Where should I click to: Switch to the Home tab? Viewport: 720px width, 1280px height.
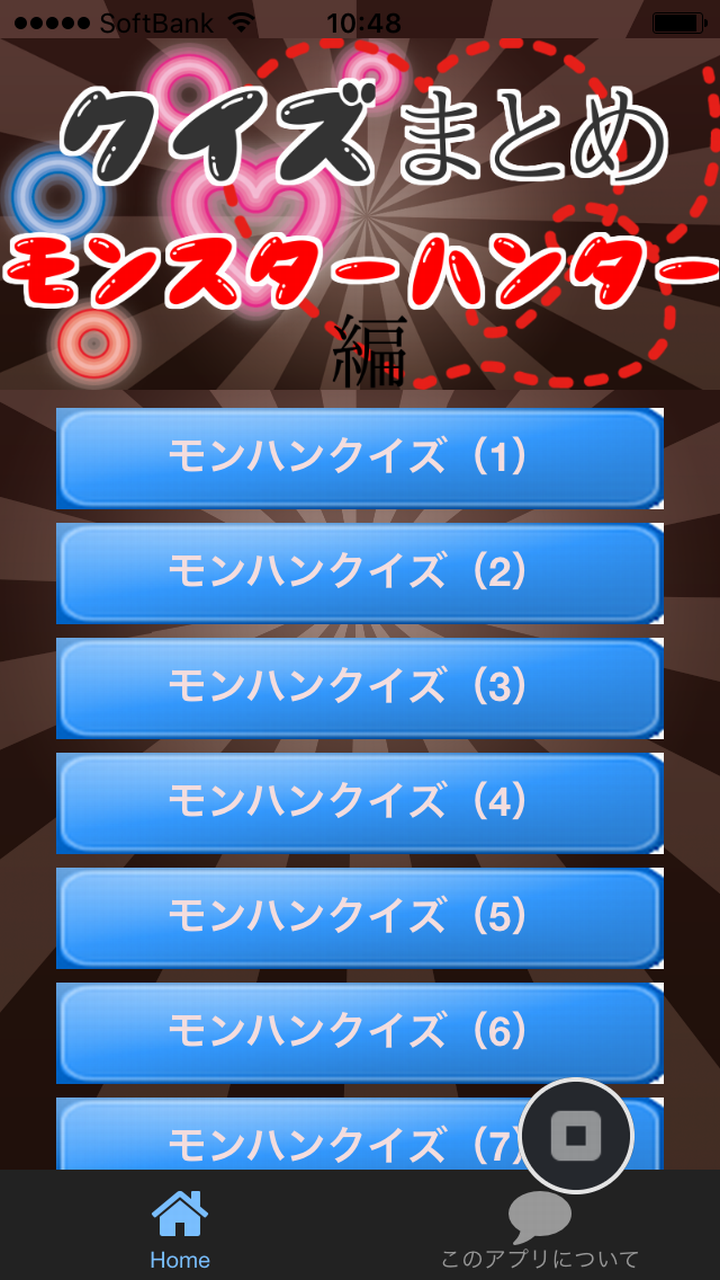(x=180, y=1228)
